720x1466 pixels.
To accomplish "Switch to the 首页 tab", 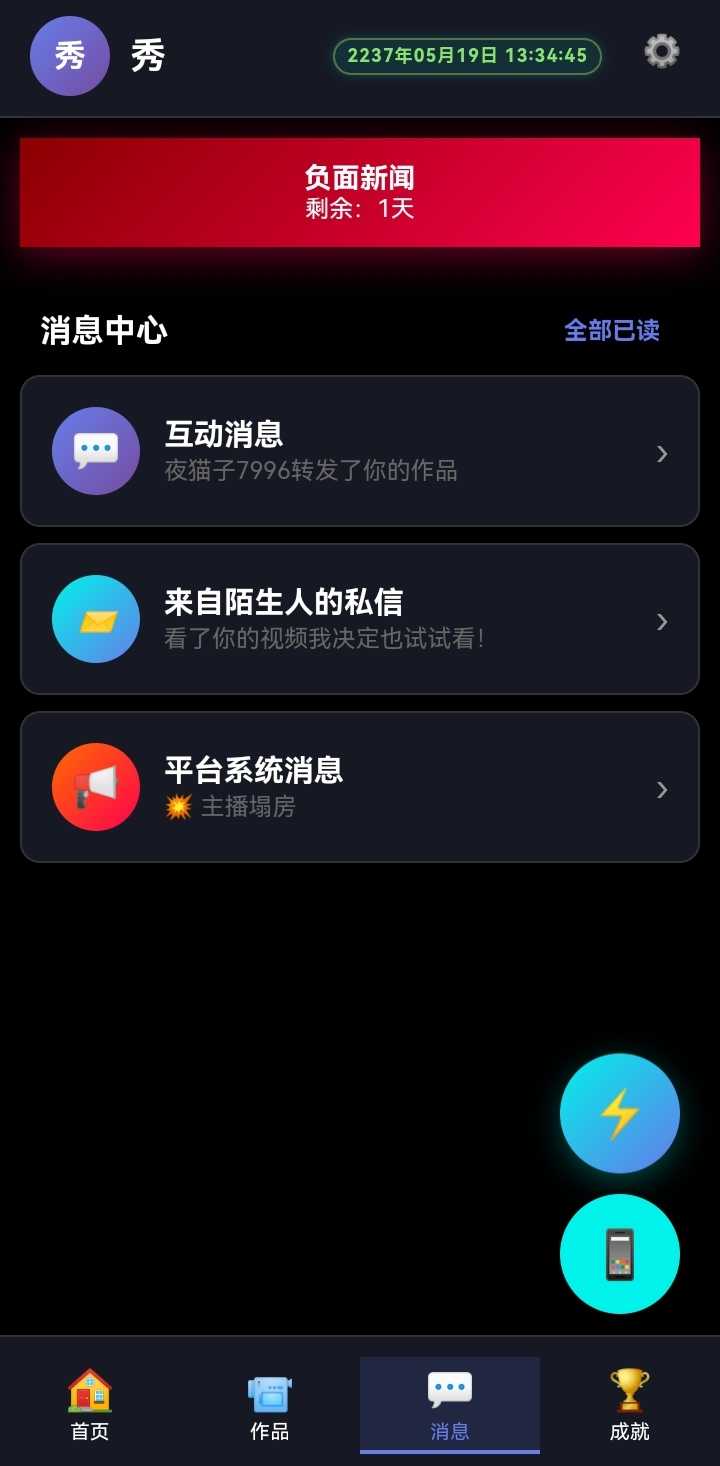I will 90,1404.
